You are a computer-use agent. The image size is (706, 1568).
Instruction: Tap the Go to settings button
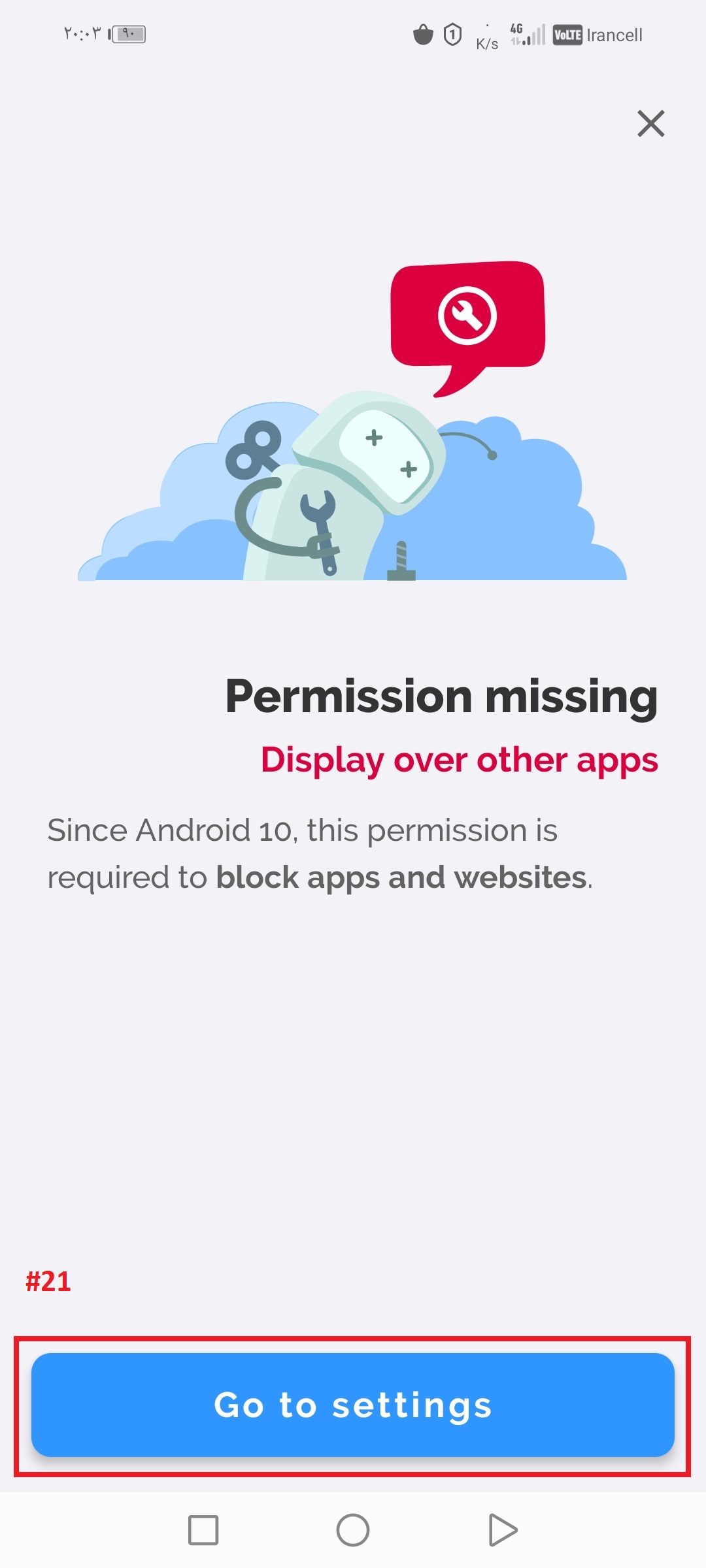click(353, 1405)
